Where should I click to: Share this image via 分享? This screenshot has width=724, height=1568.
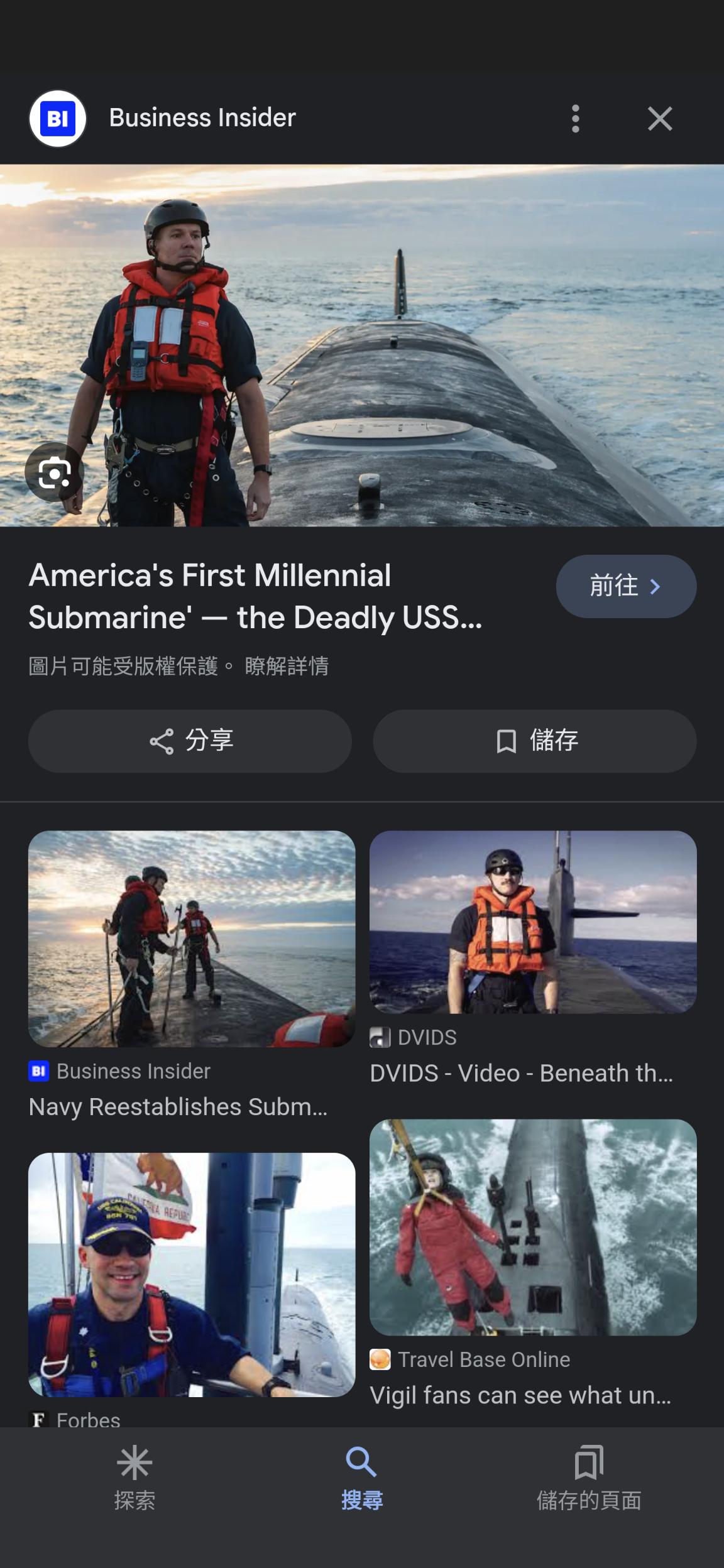[190, 741]
